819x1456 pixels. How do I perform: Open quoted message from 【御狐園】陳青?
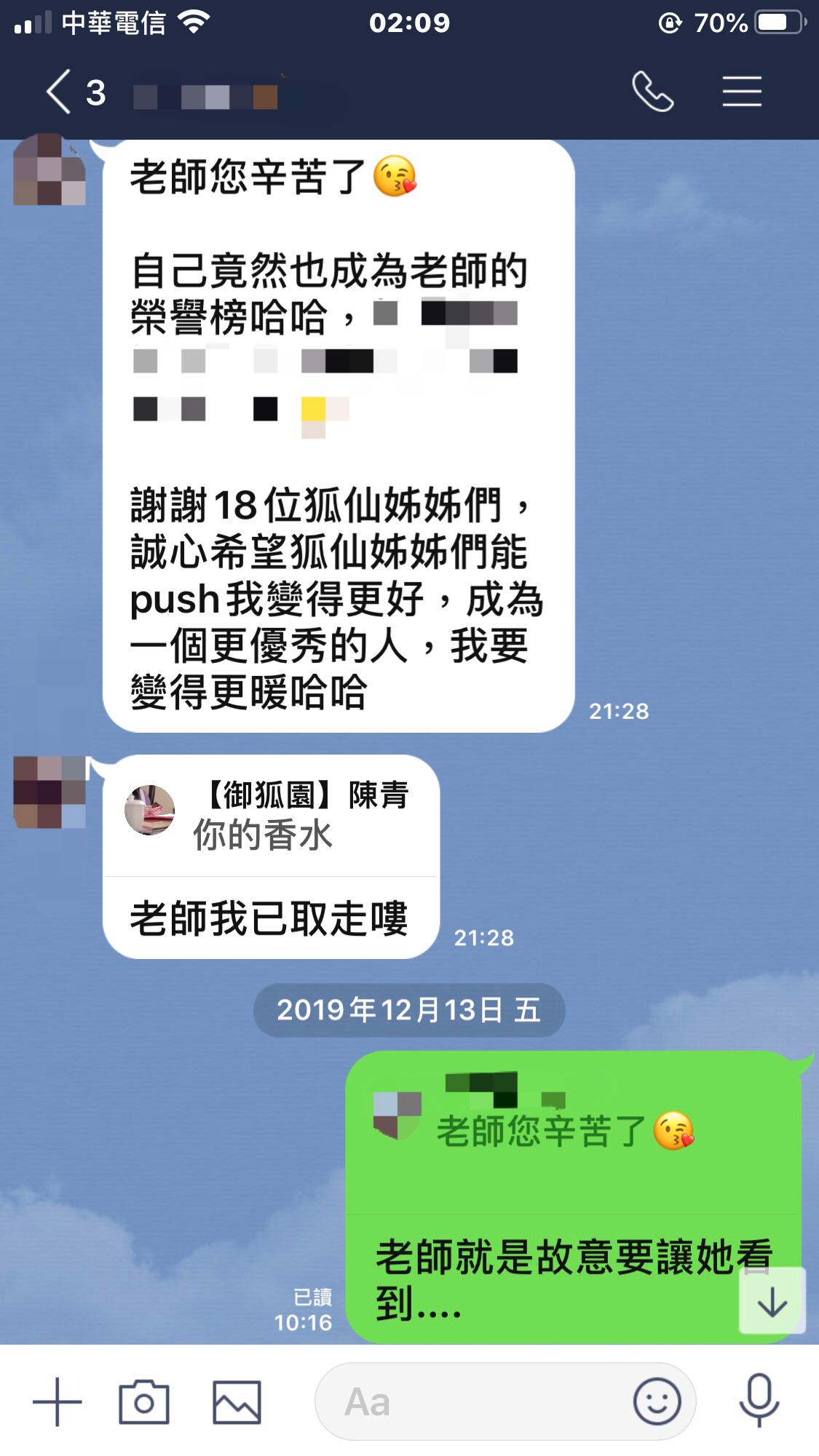[x=271, y=816]
